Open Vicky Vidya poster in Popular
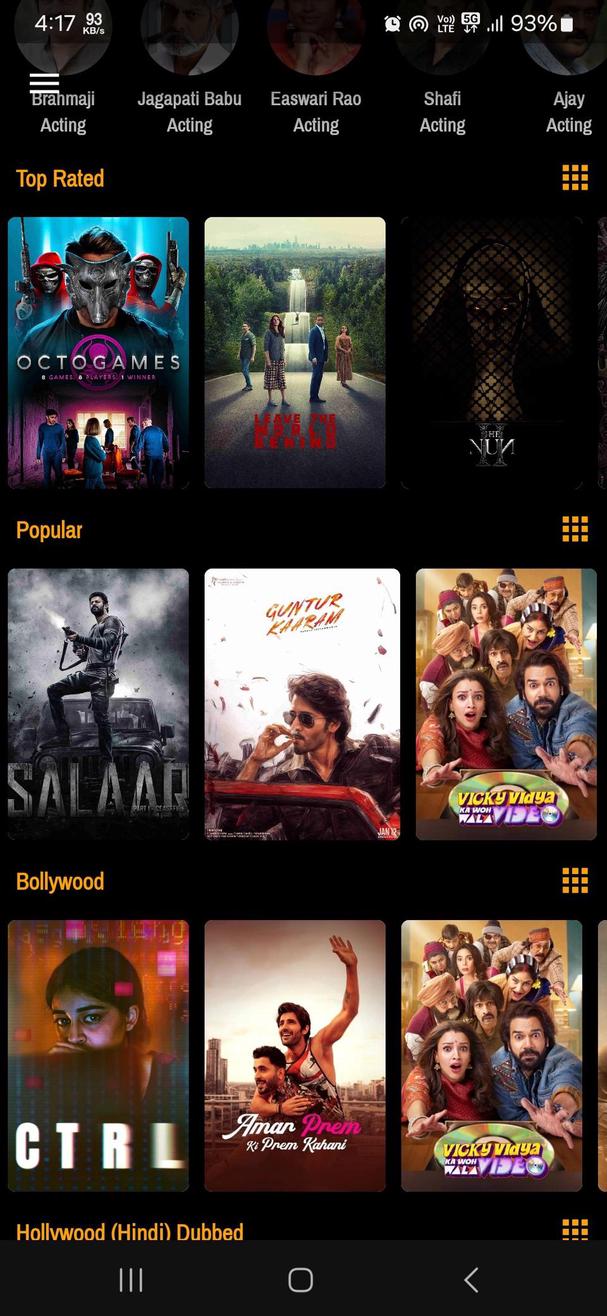The height and width of the screenshot is (1316, 607). 506,704
